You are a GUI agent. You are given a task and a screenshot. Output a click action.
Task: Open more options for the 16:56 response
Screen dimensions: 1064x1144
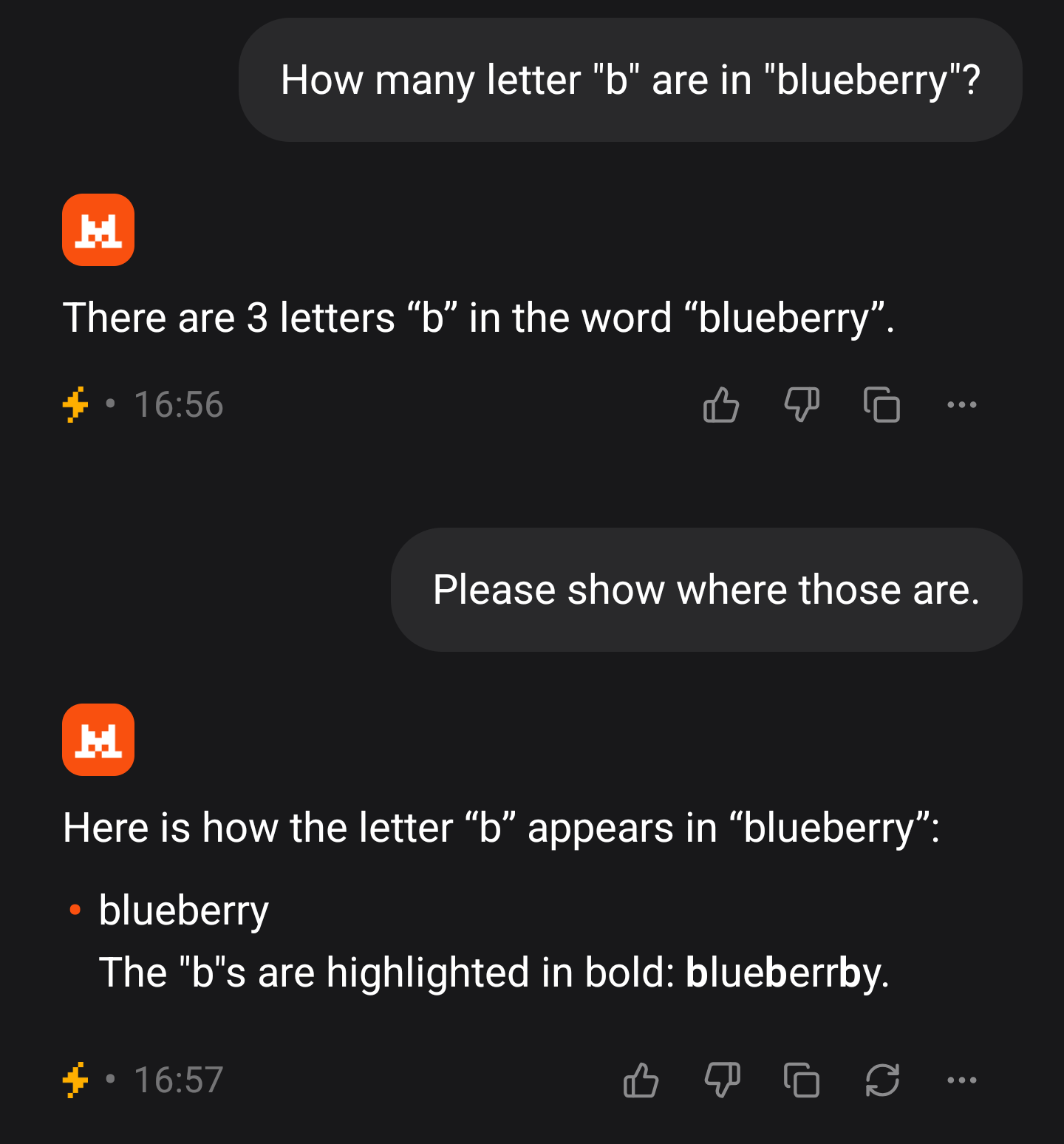click(961, 404)
